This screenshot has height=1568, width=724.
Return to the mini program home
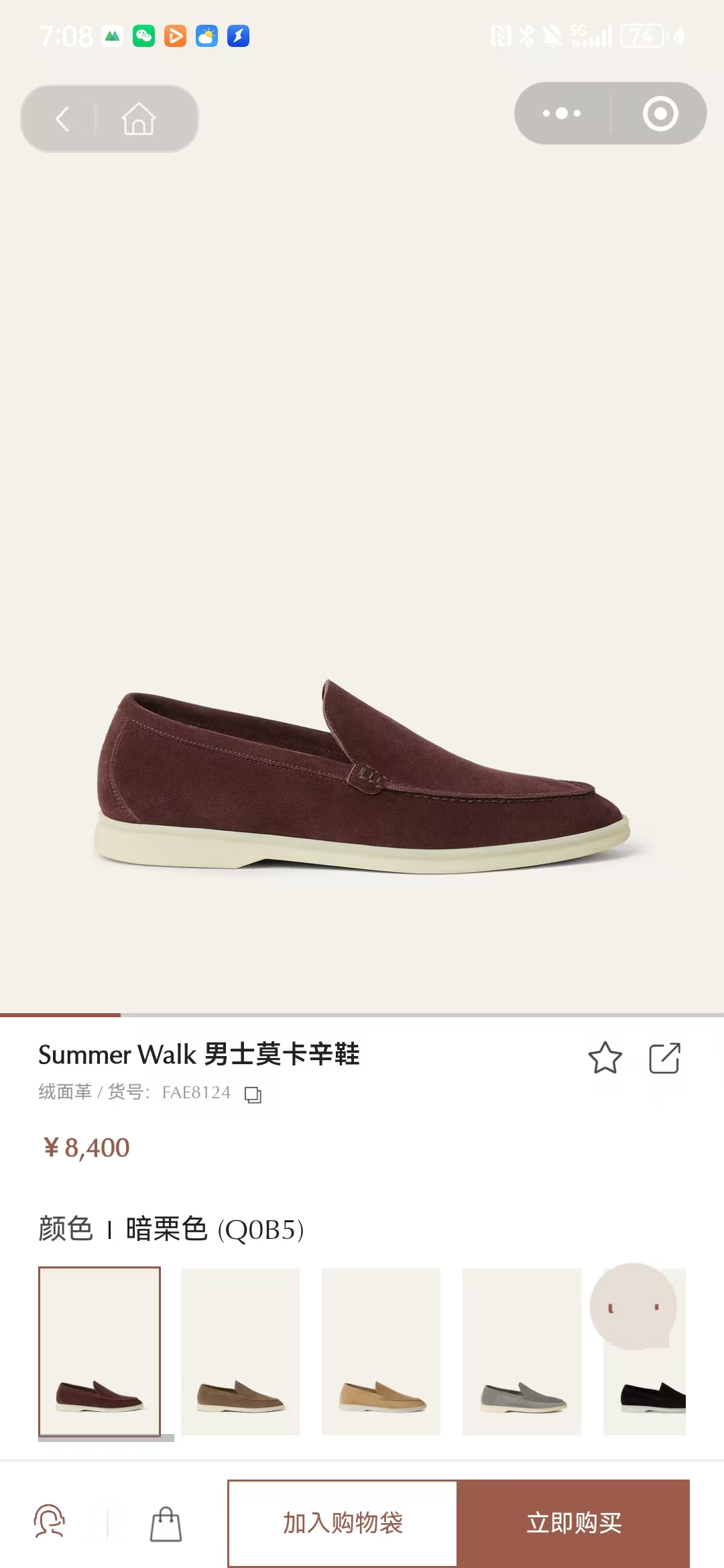139,119
